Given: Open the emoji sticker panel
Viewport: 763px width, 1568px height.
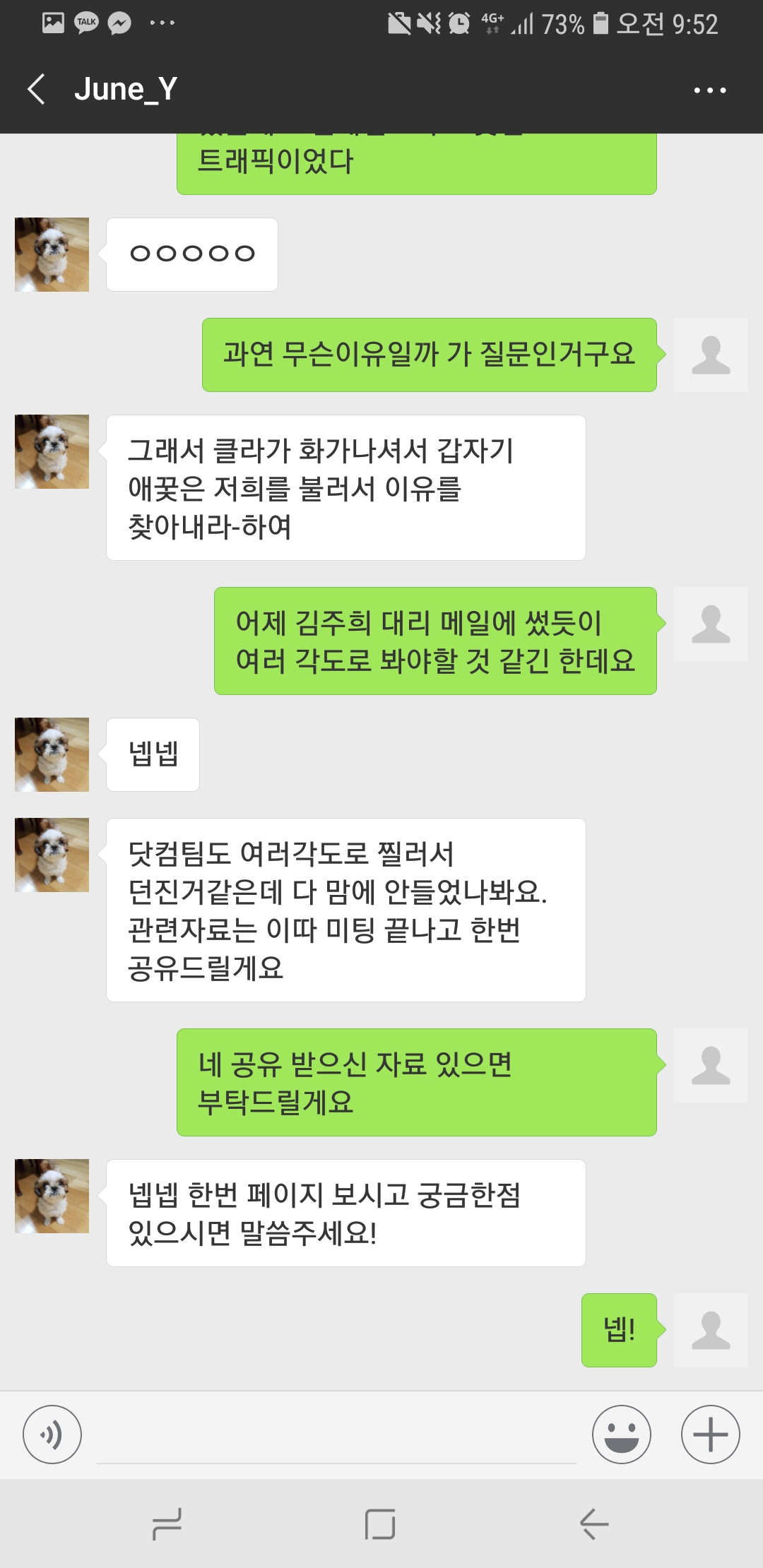Looking at the screenshot, I should [621, 1435].
